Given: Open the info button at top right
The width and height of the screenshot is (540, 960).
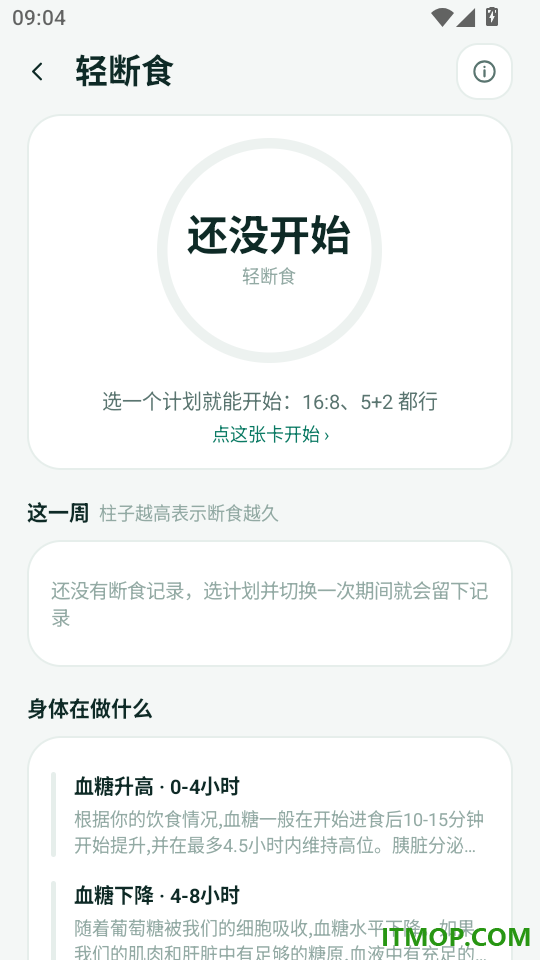Looking at the screenshot, I should click(x=484, y=72).
